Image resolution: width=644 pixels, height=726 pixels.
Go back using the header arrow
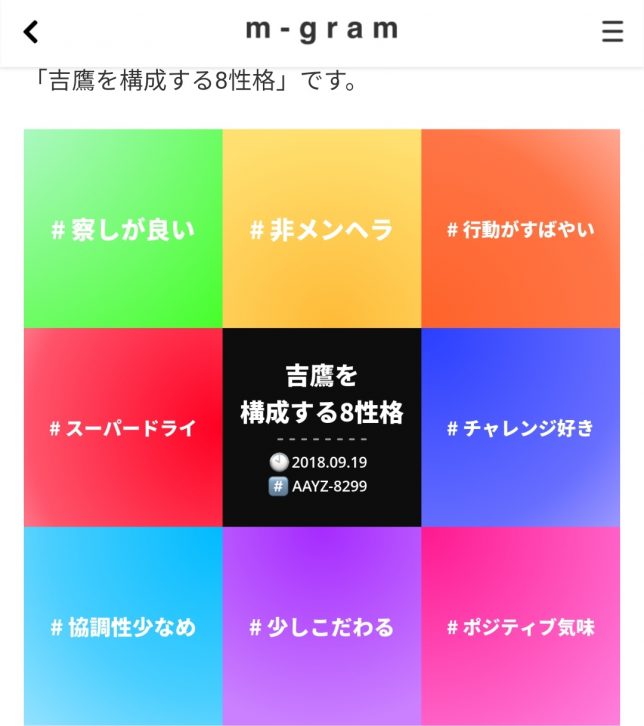click(31, 32)
